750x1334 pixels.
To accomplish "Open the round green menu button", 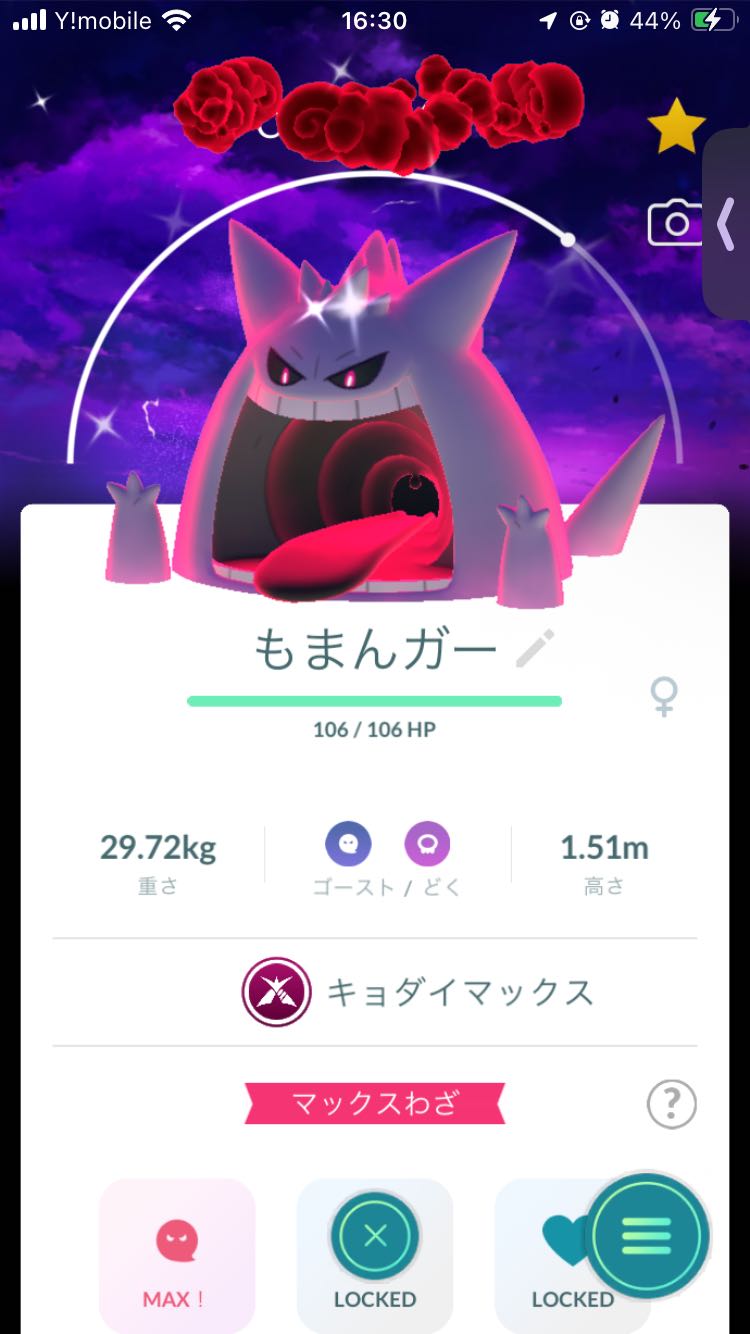I will pos(646,1237).
